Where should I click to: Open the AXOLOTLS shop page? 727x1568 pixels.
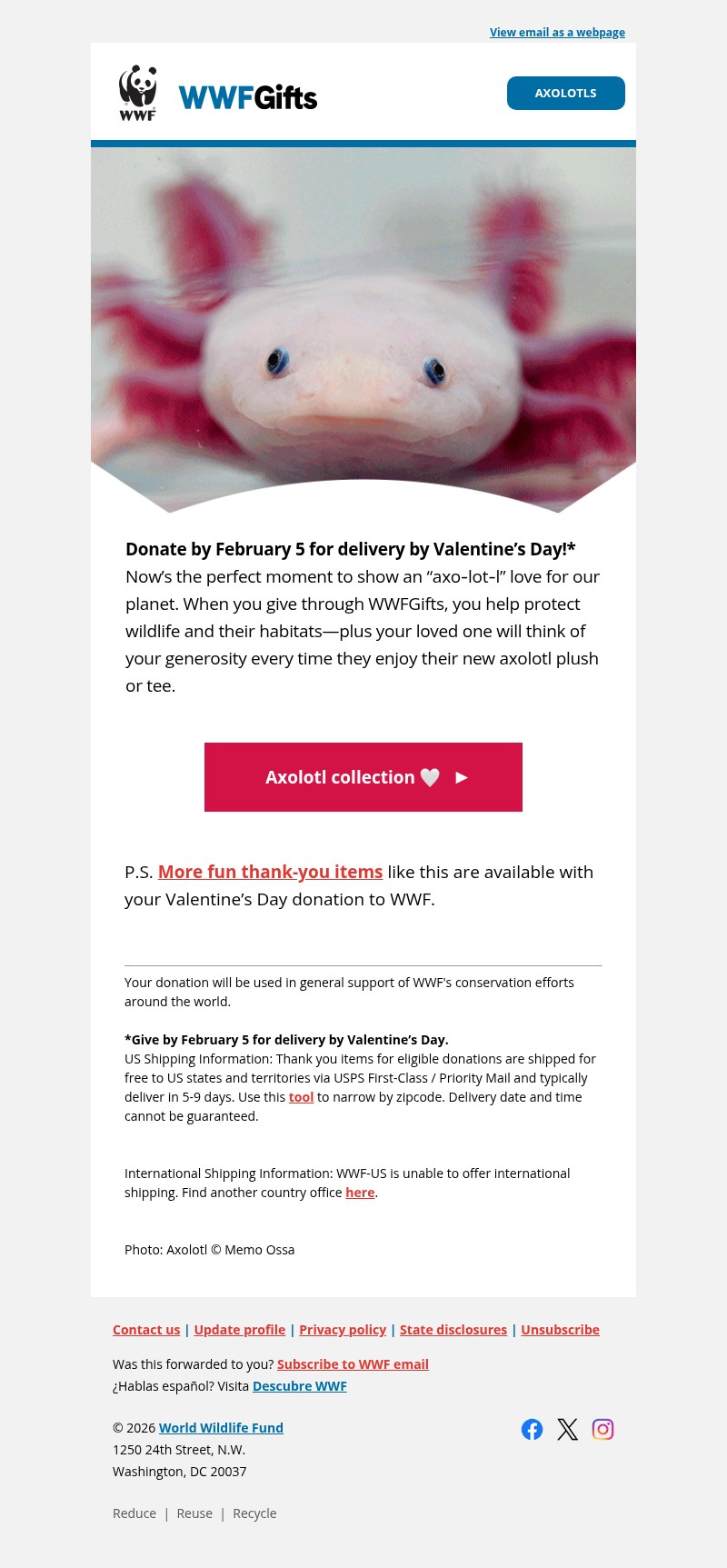(565, 93)
